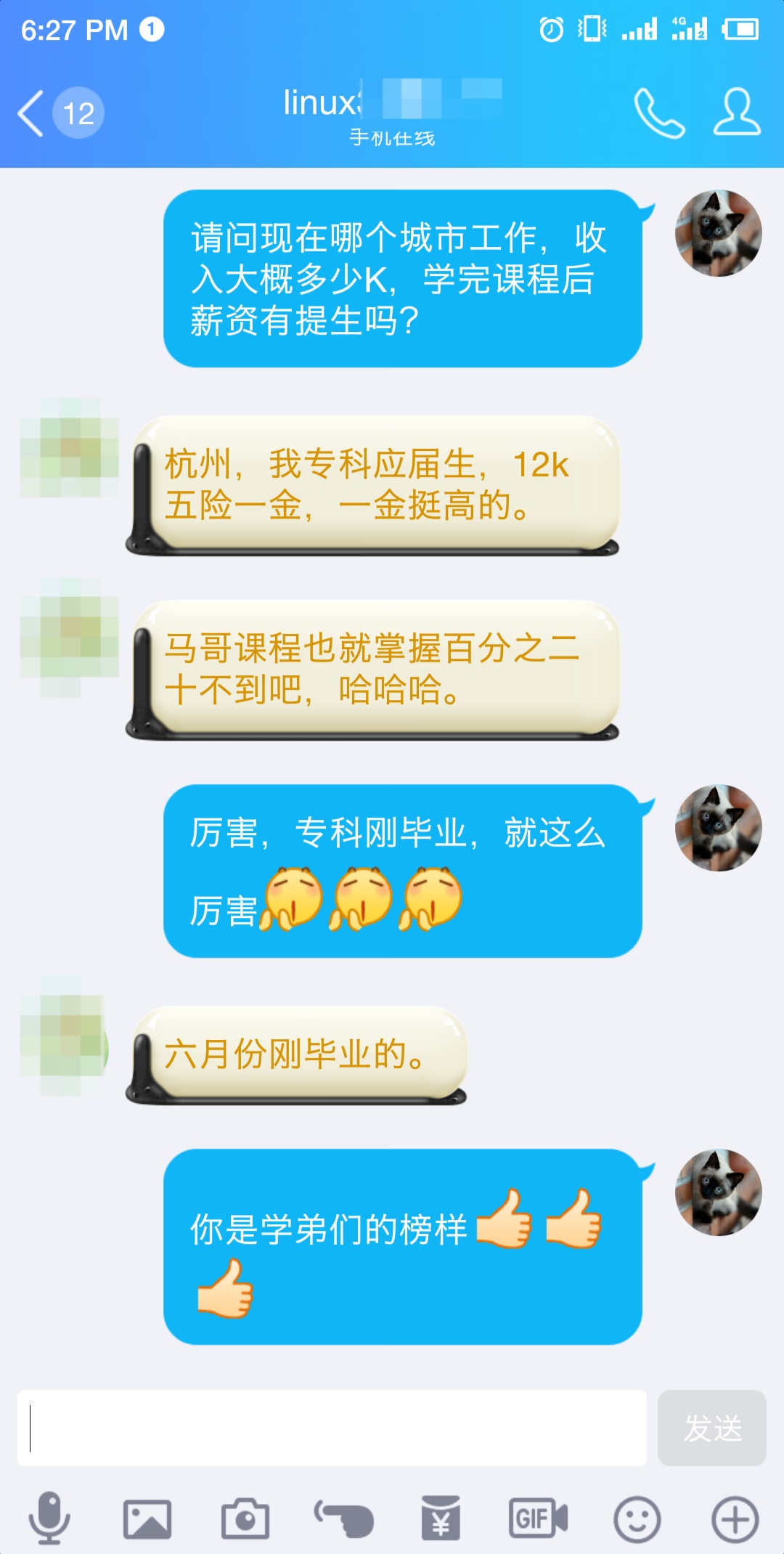
Task: Open the emoji smiley panel
Action: point(637,1518)
